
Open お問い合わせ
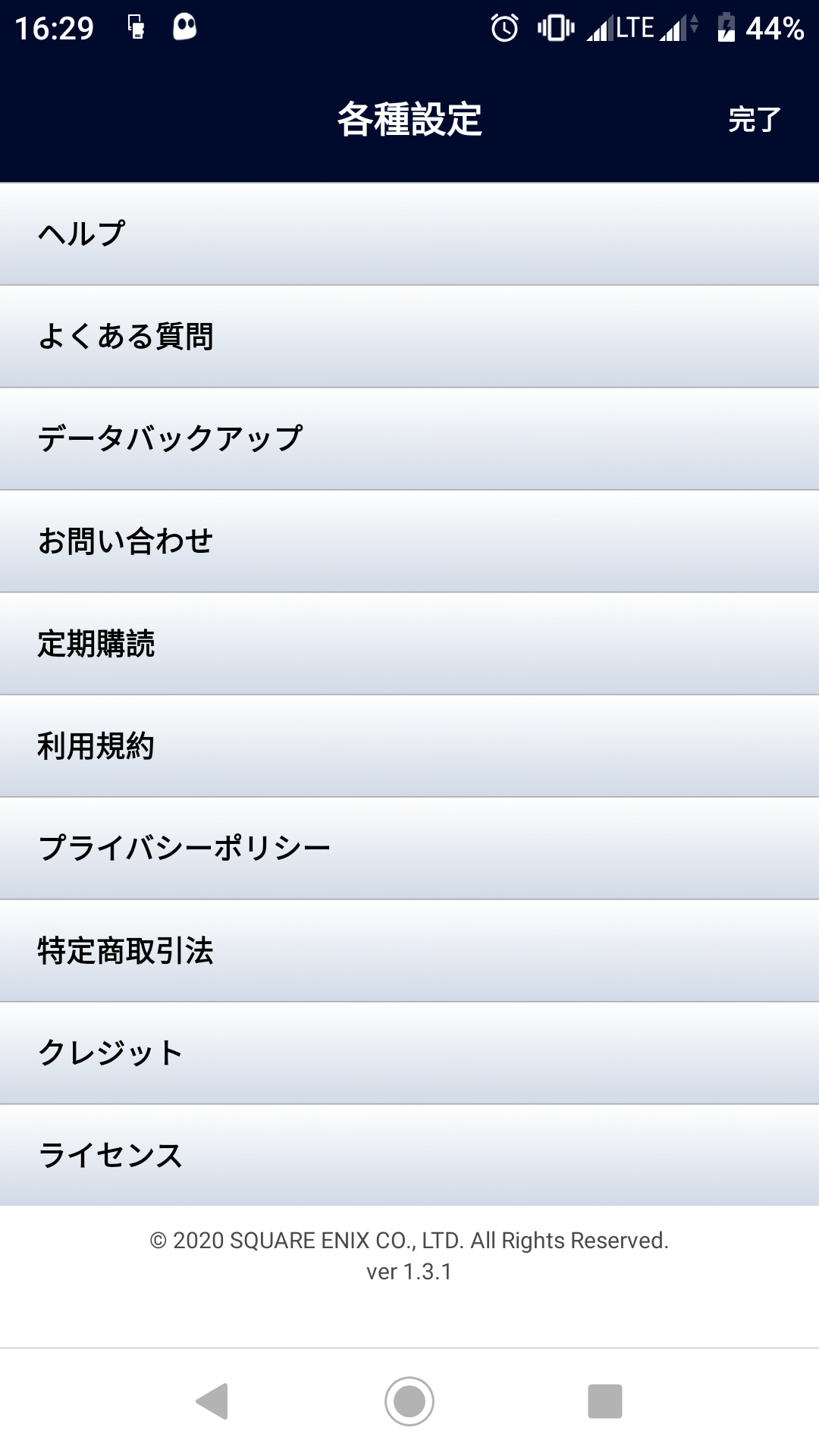409,541
